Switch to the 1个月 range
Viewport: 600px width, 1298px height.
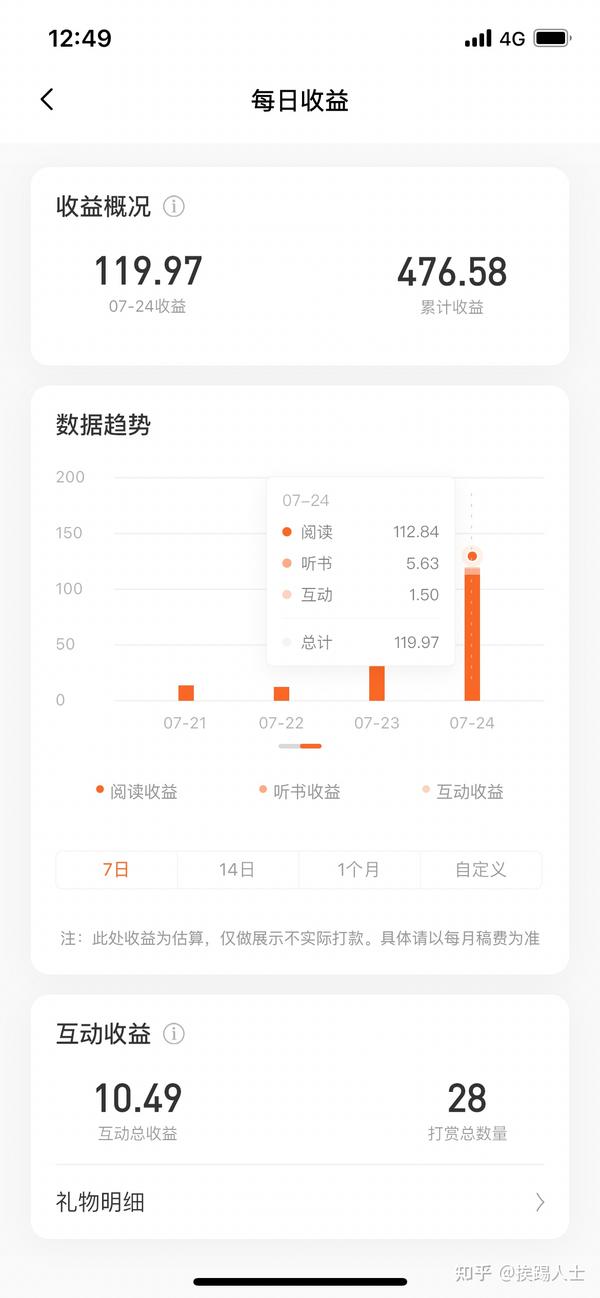coord(358,870)
